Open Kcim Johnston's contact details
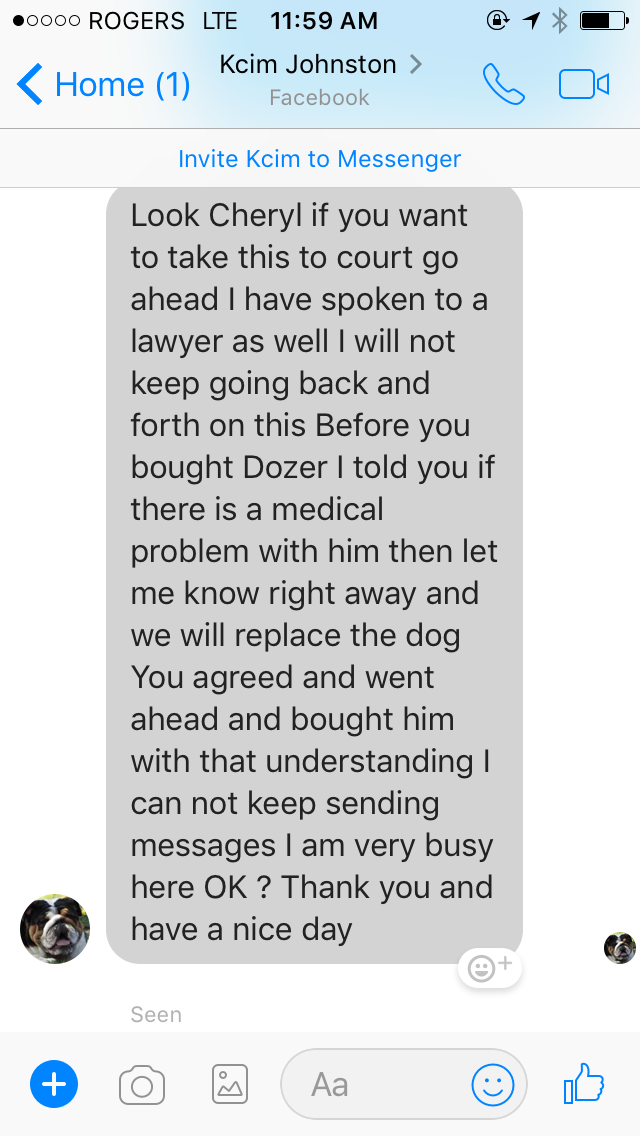The image size is (640, 1136). [320, 79]
